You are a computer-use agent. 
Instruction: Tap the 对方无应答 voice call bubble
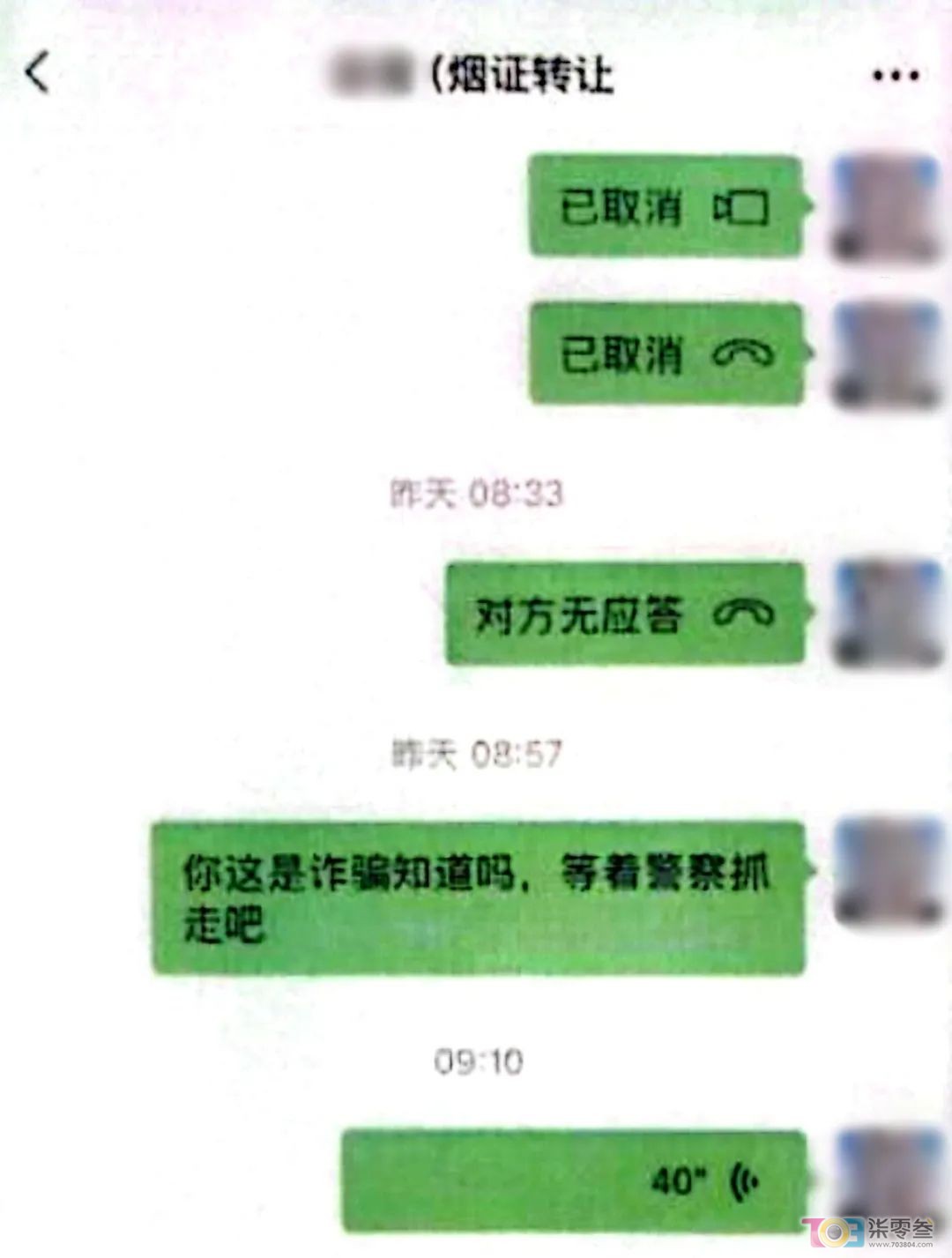(624, 614)
